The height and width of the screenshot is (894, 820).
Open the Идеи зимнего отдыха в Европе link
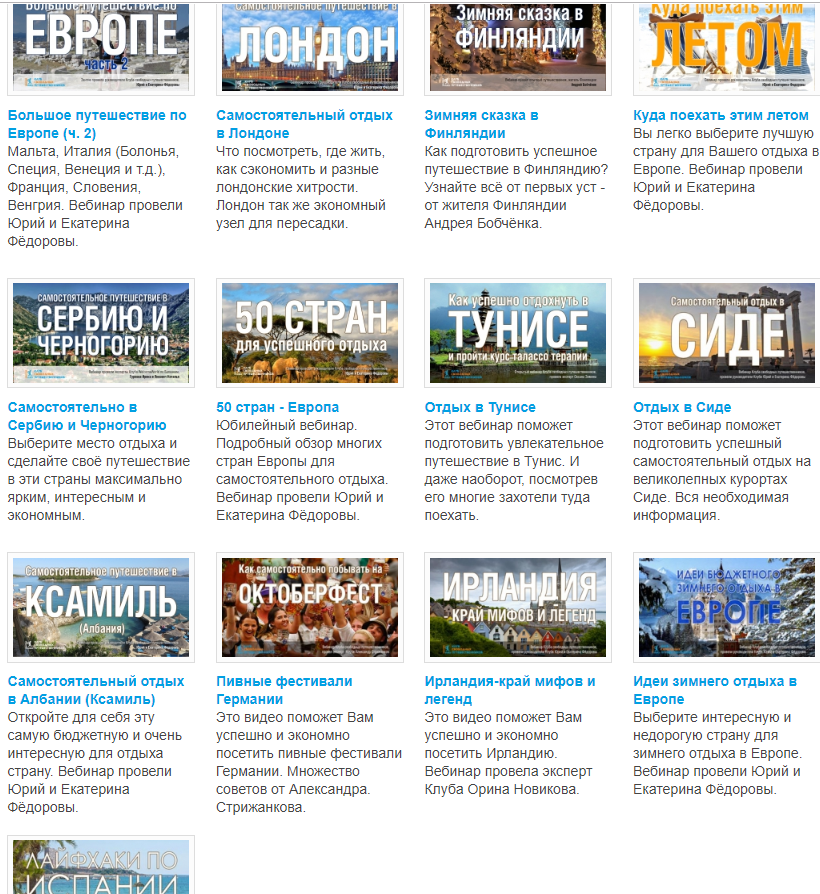coord(714,690)
